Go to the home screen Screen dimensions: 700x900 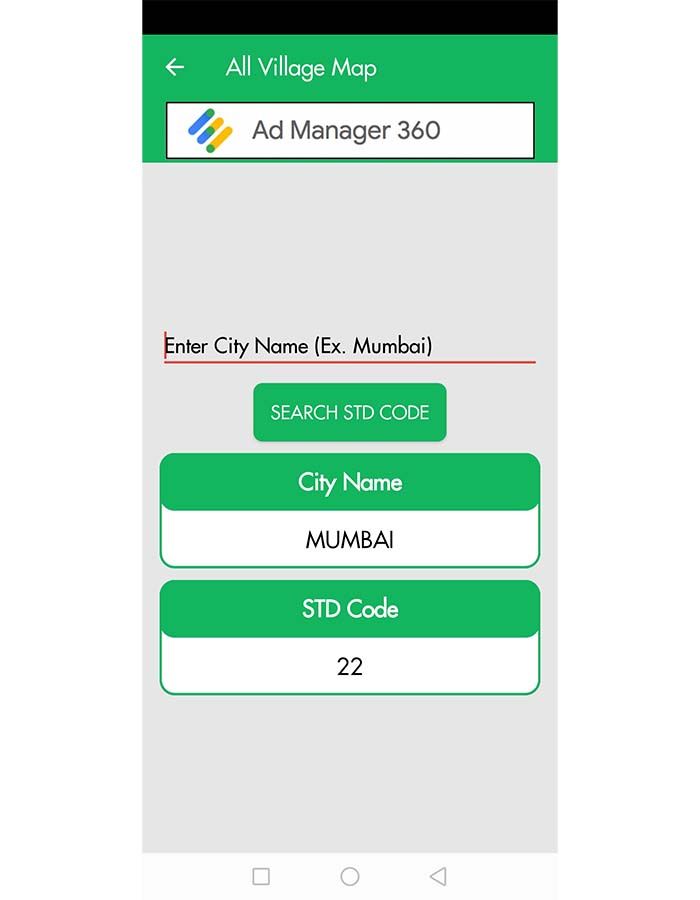350,876
